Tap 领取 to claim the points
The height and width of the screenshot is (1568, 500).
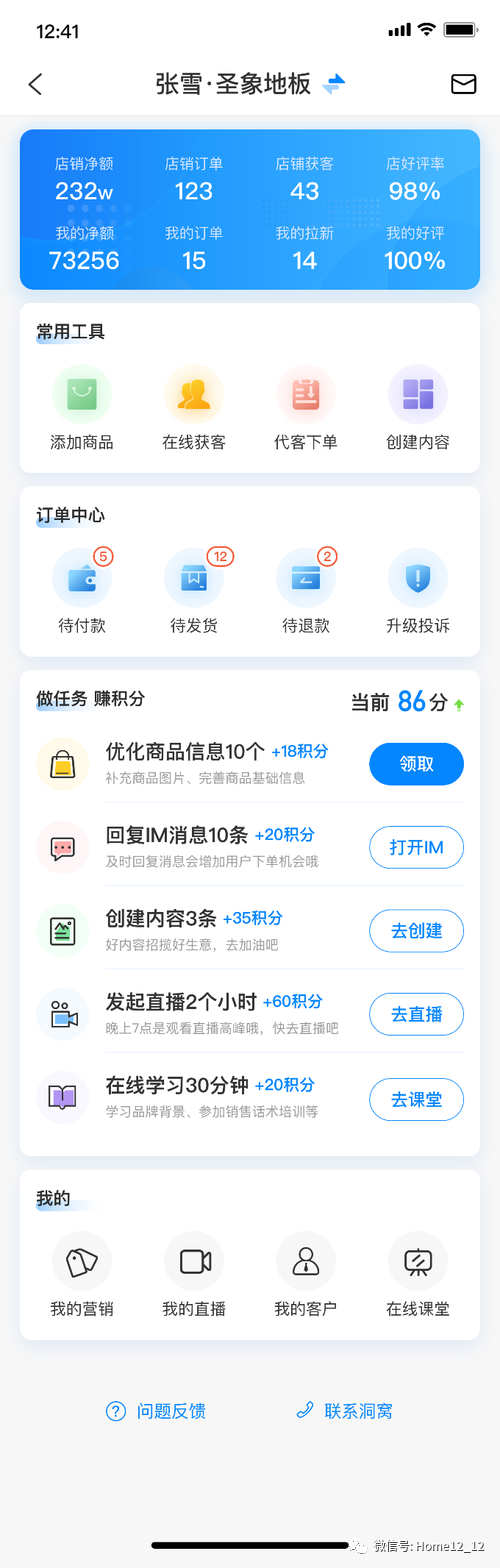(416, 764)
